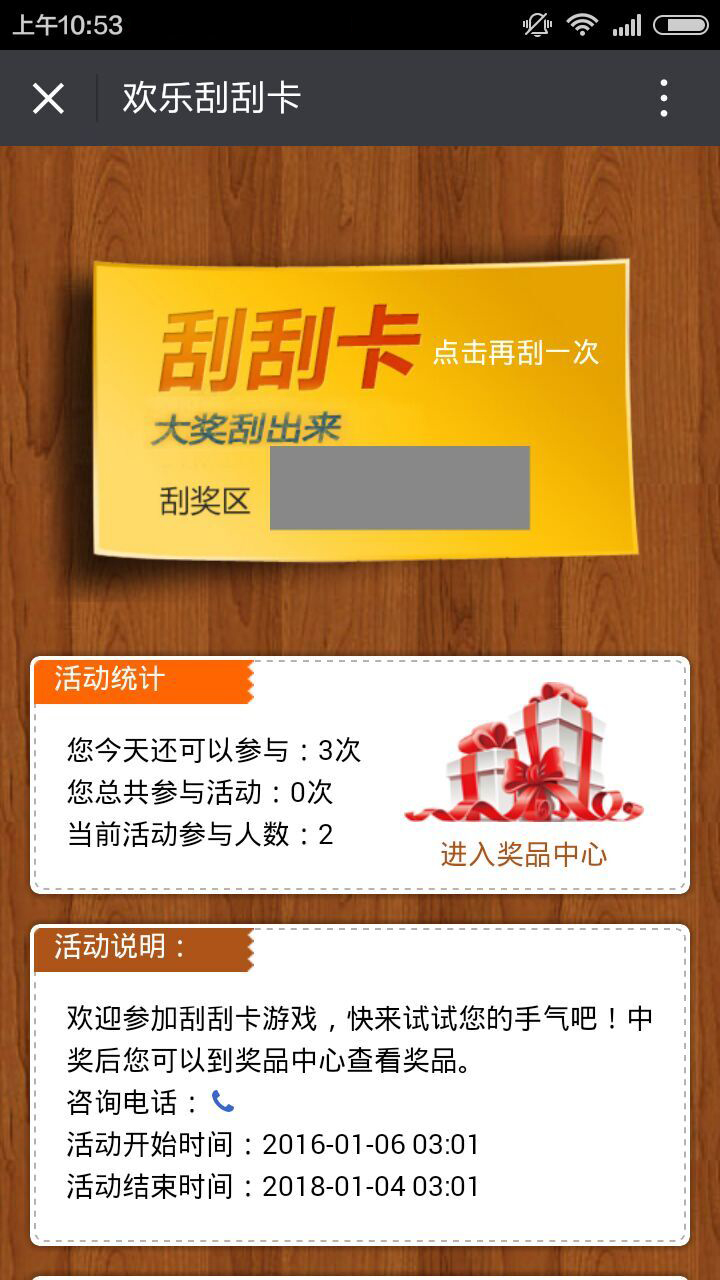
Task: Call the 咨询电话 phone icon
Action: click(223, 1102)
